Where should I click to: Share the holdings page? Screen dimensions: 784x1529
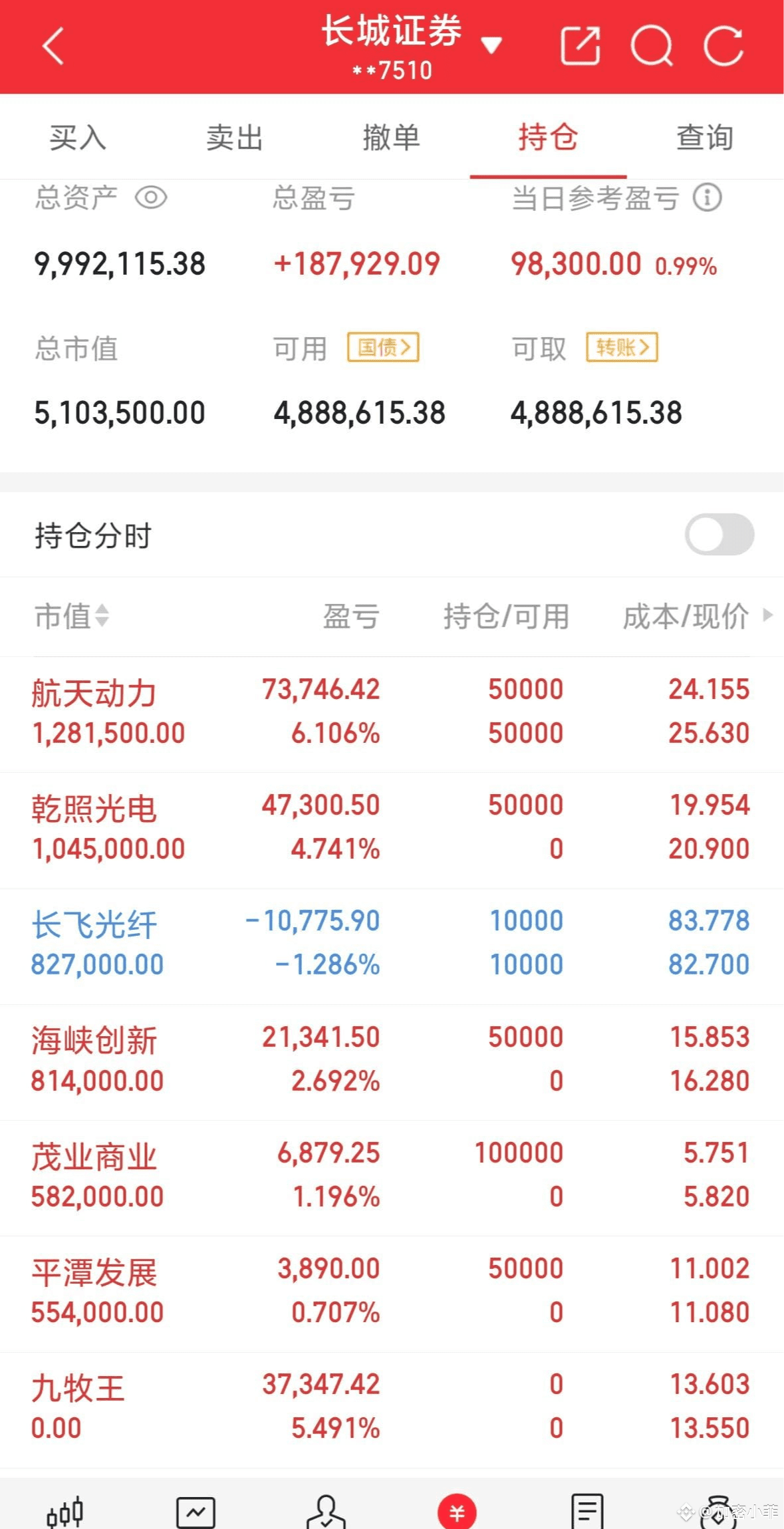click(x=581, y=47)
